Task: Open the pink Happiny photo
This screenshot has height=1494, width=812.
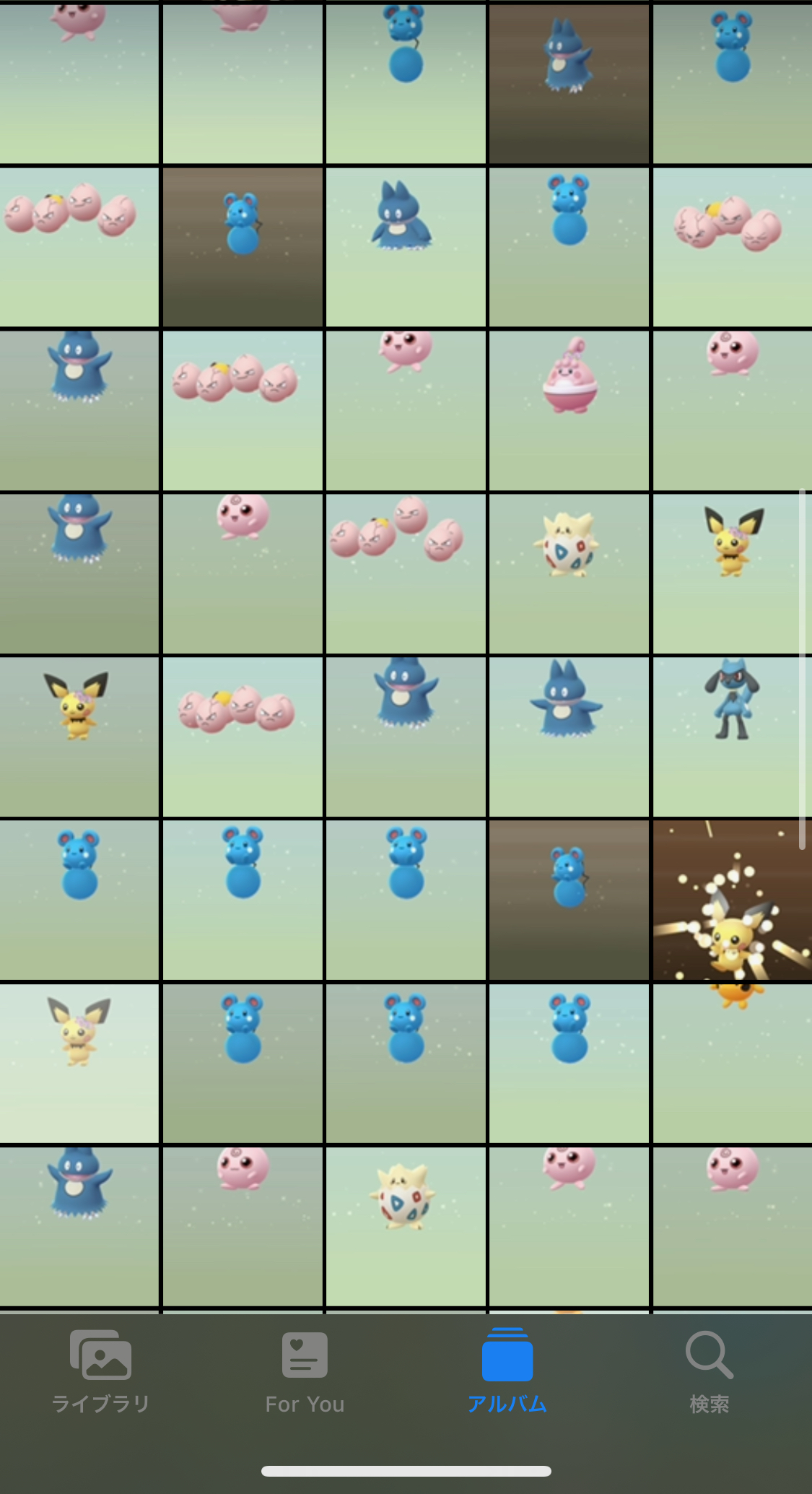Action: [x=569, y=410]
